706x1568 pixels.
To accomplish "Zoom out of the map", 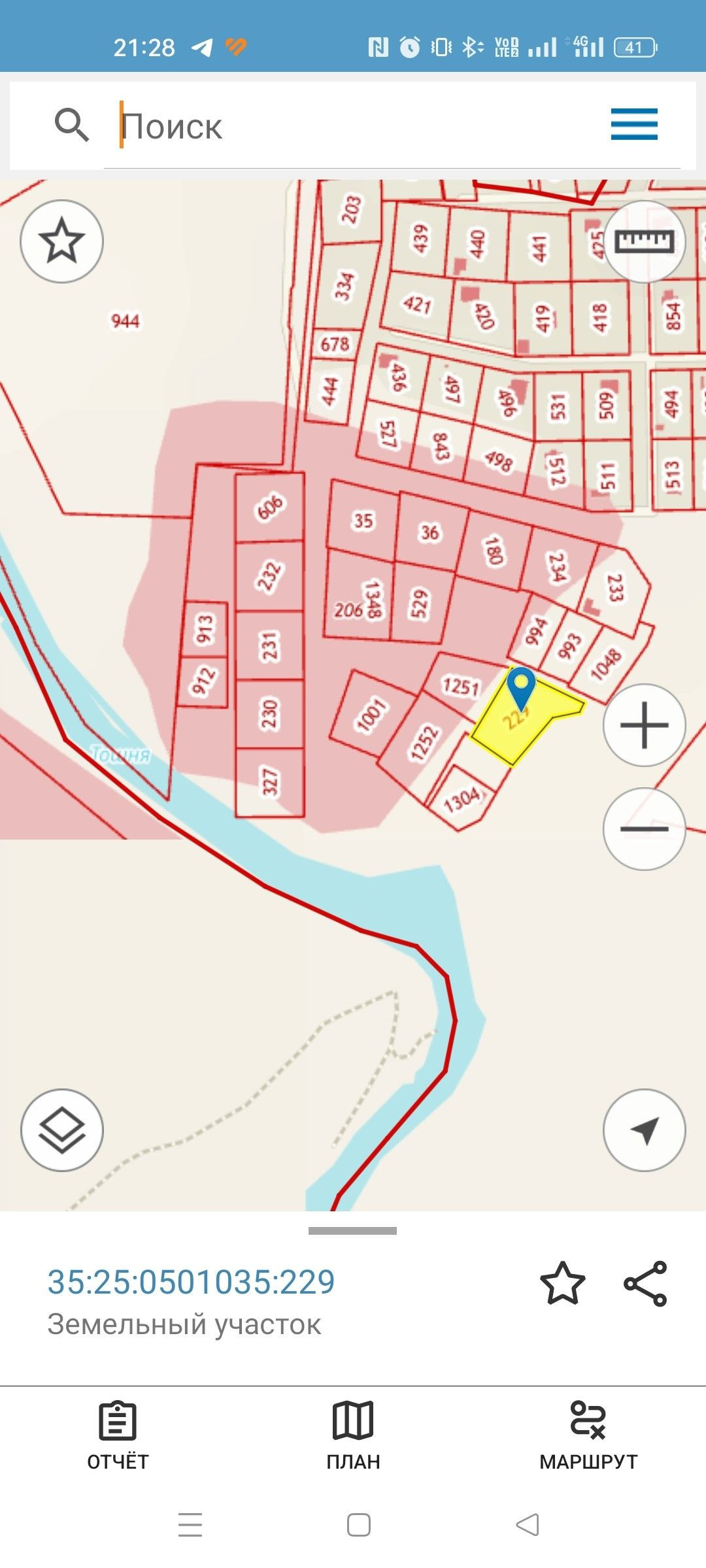I will click(x=644, y=829).
